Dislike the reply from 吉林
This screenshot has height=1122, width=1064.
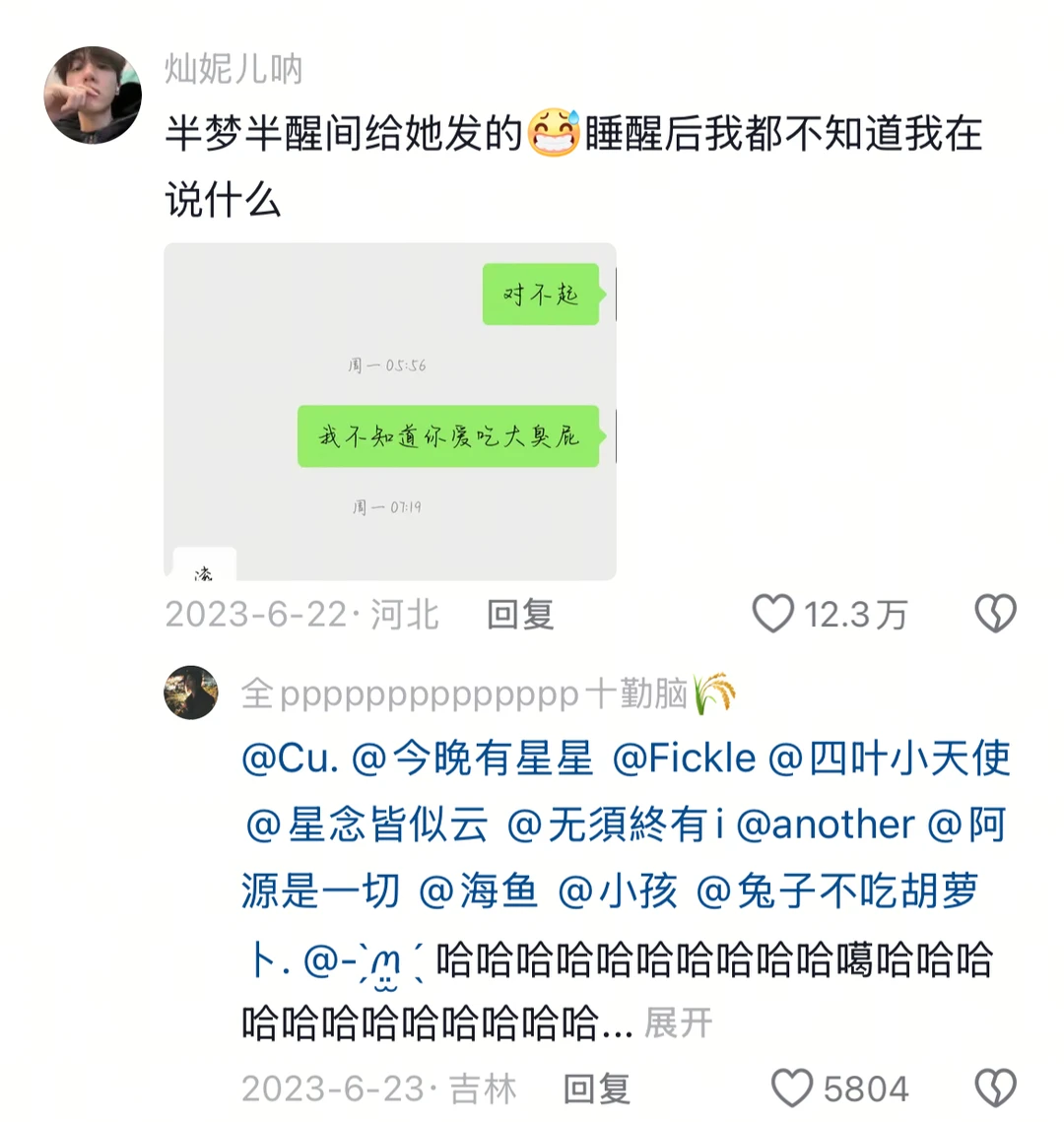point(995,1089)
